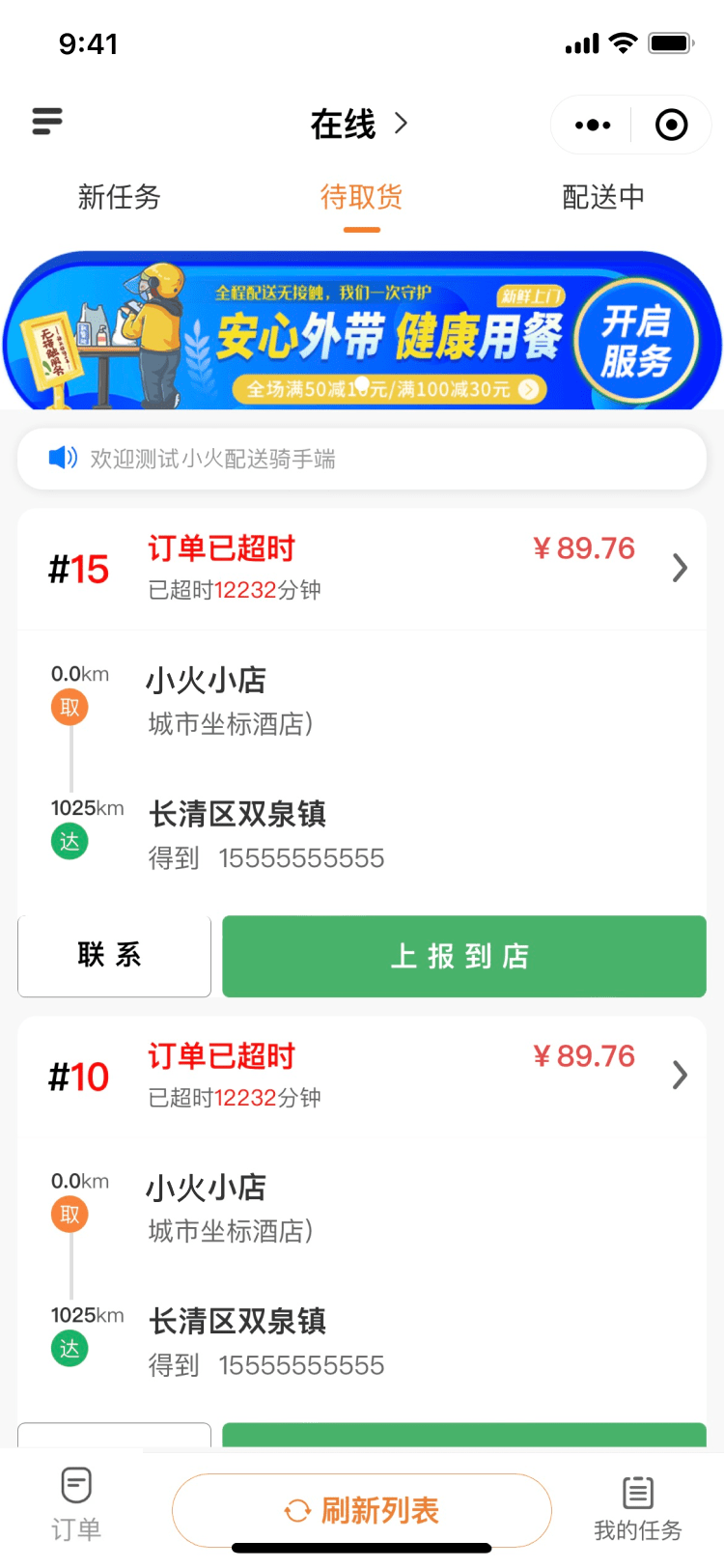The image size is (724, 1568).
Task: Open the mini-program more options dots
Action: [592, 125]
